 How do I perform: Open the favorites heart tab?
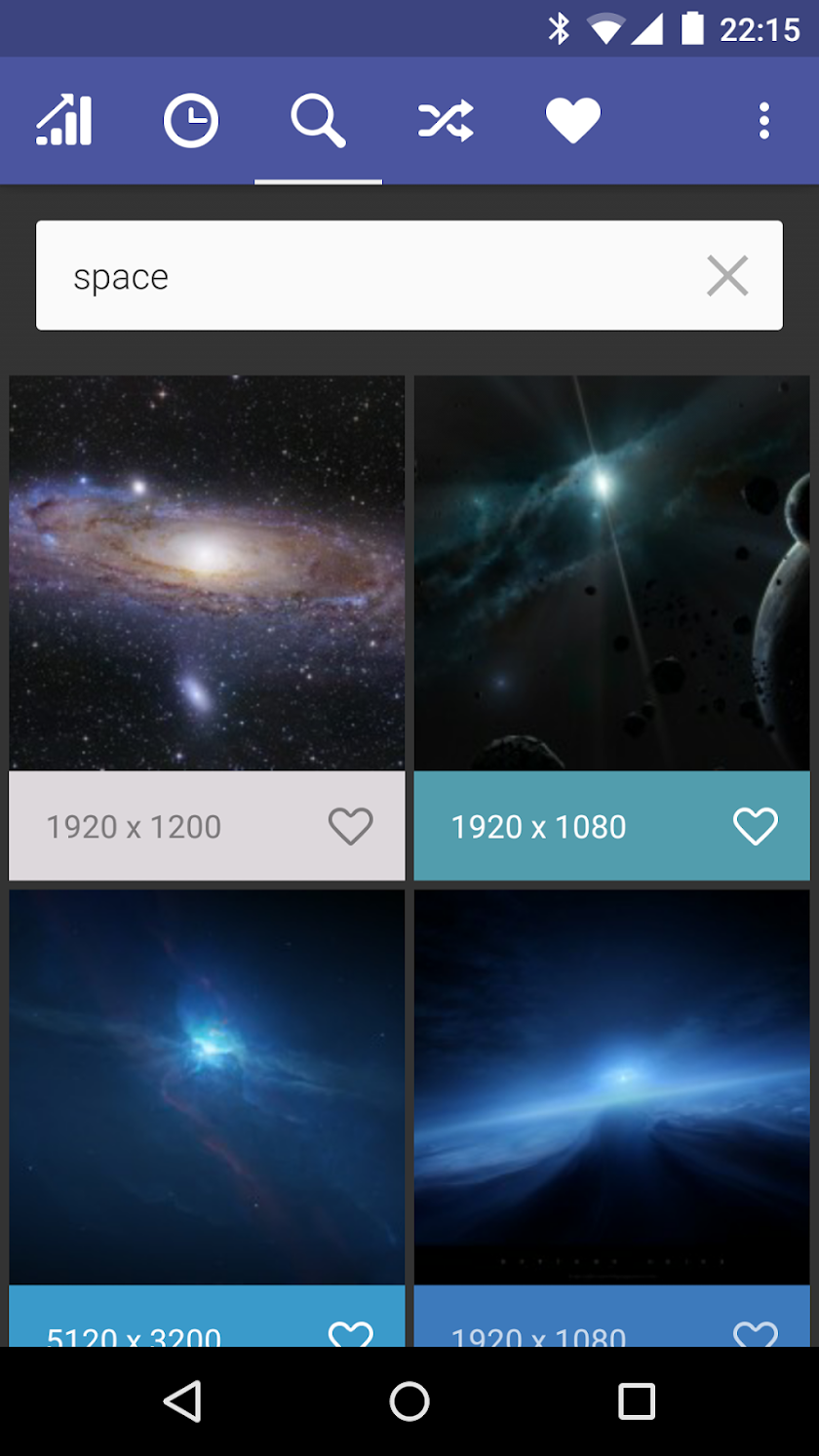pyautogui.click(x=573, y=122)
